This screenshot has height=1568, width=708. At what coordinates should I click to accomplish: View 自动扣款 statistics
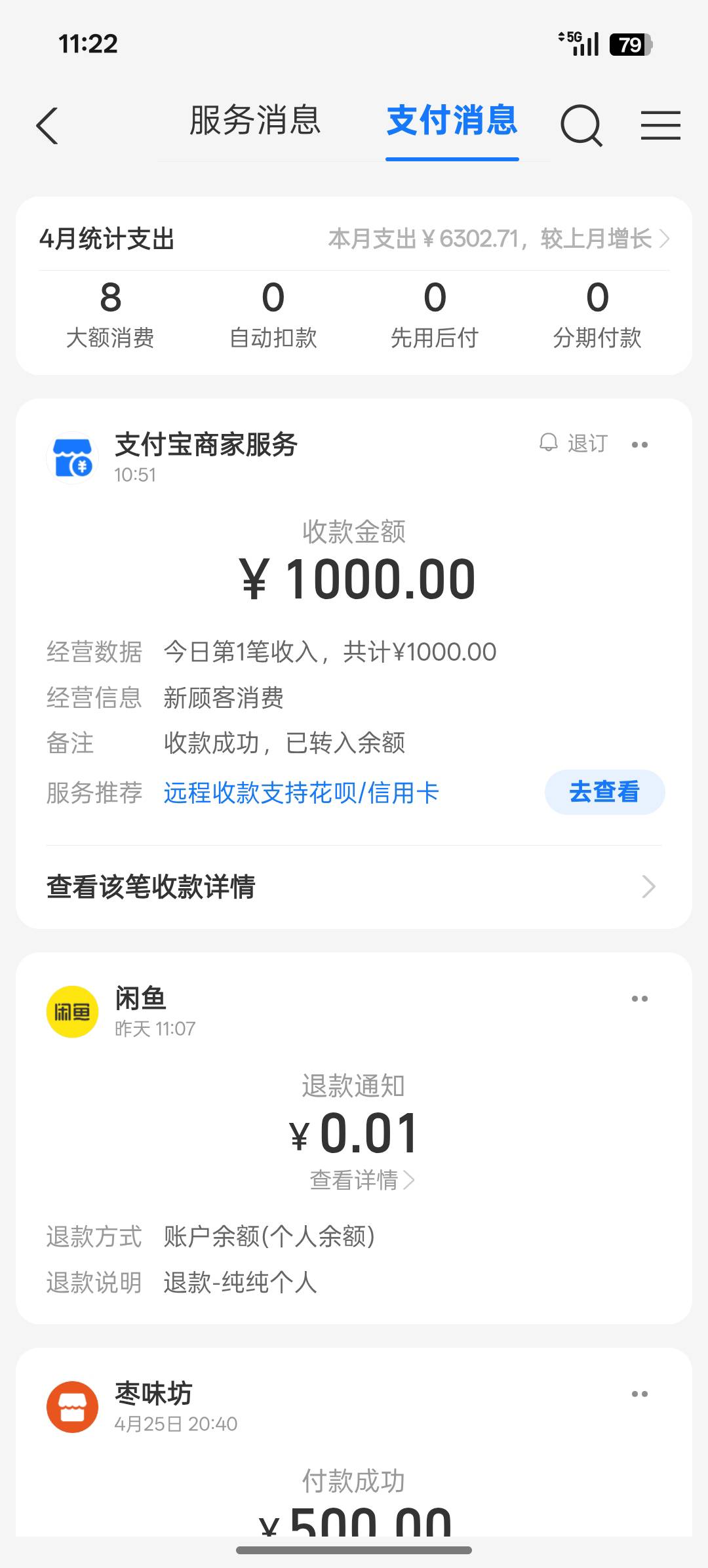(273, 315)
